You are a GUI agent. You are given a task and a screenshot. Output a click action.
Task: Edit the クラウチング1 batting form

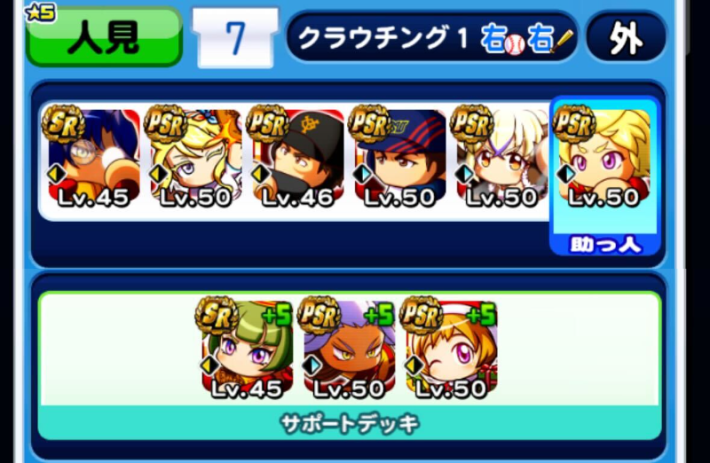point(432,38)
